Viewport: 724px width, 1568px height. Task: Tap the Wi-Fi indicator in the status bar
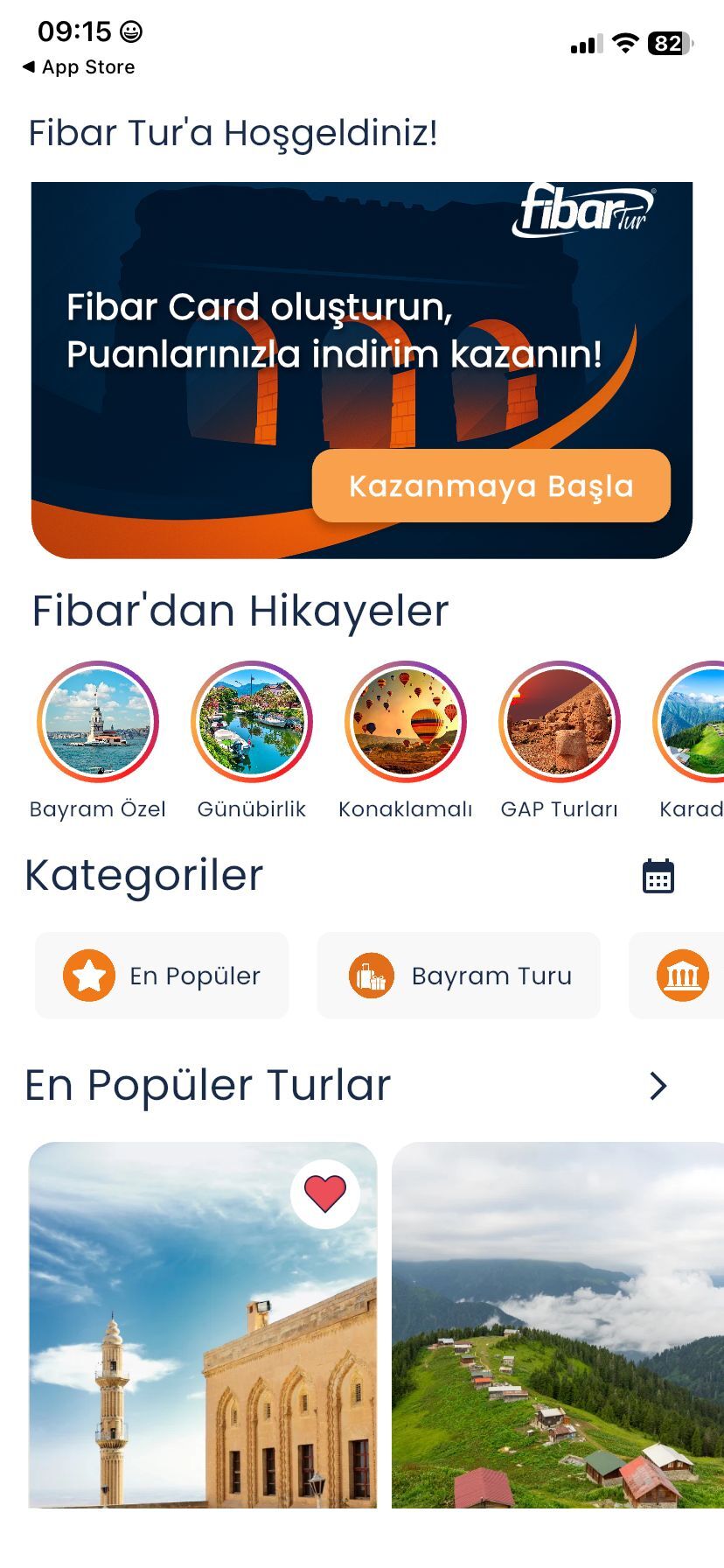(x=625, y=42)
